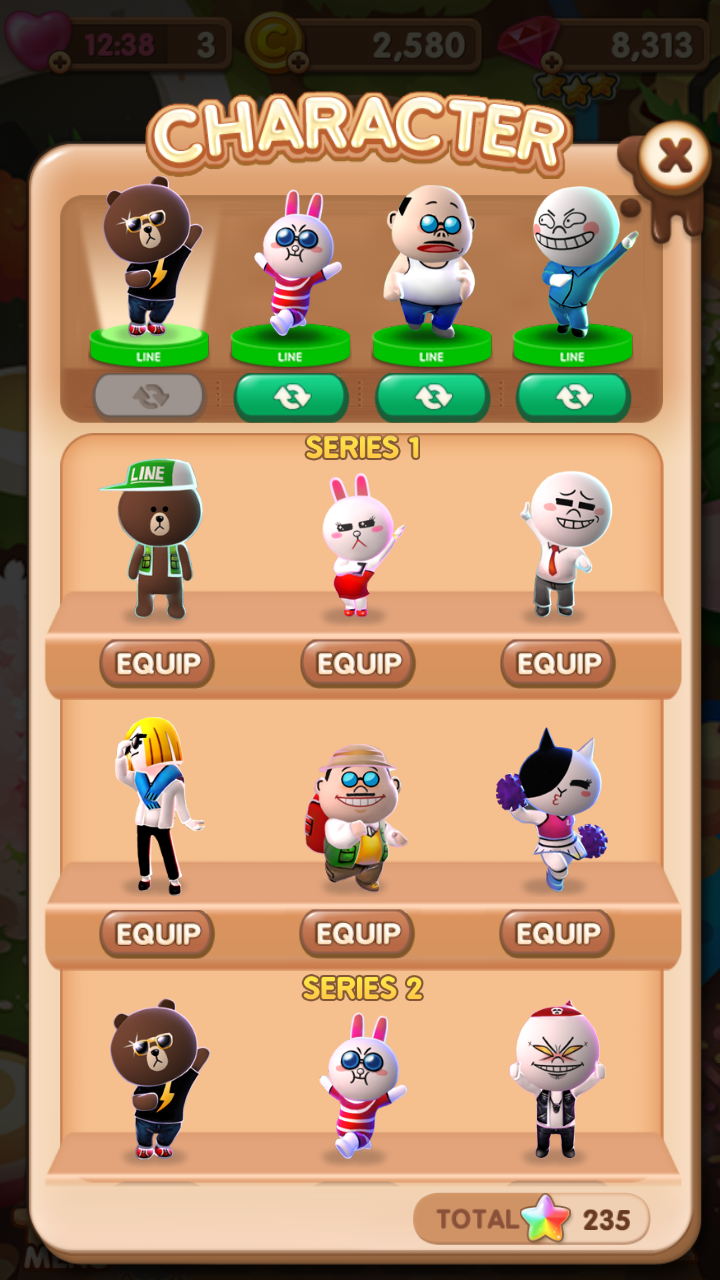Equip Cony in the red skirt

click(x=357, y=663)
